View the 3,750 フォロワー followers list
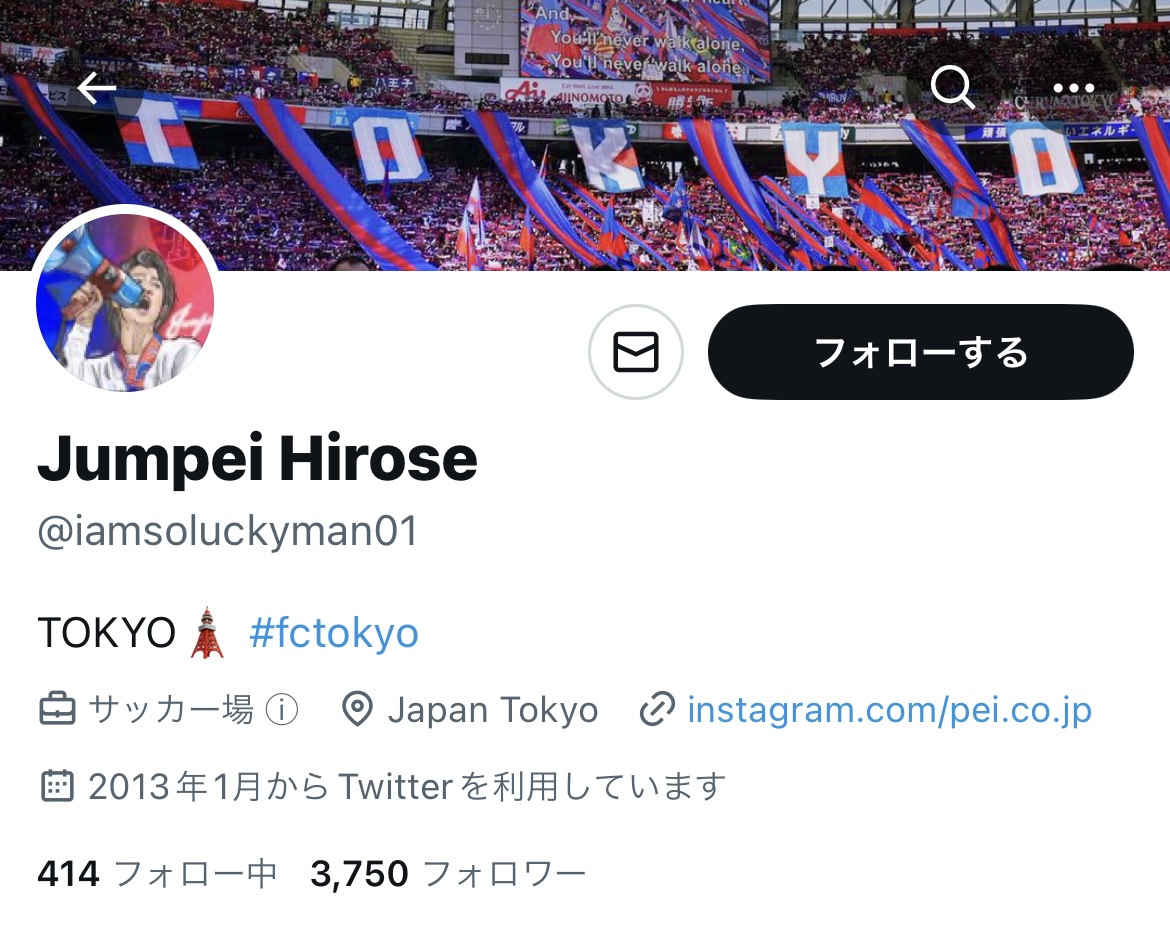 [448, 874]
